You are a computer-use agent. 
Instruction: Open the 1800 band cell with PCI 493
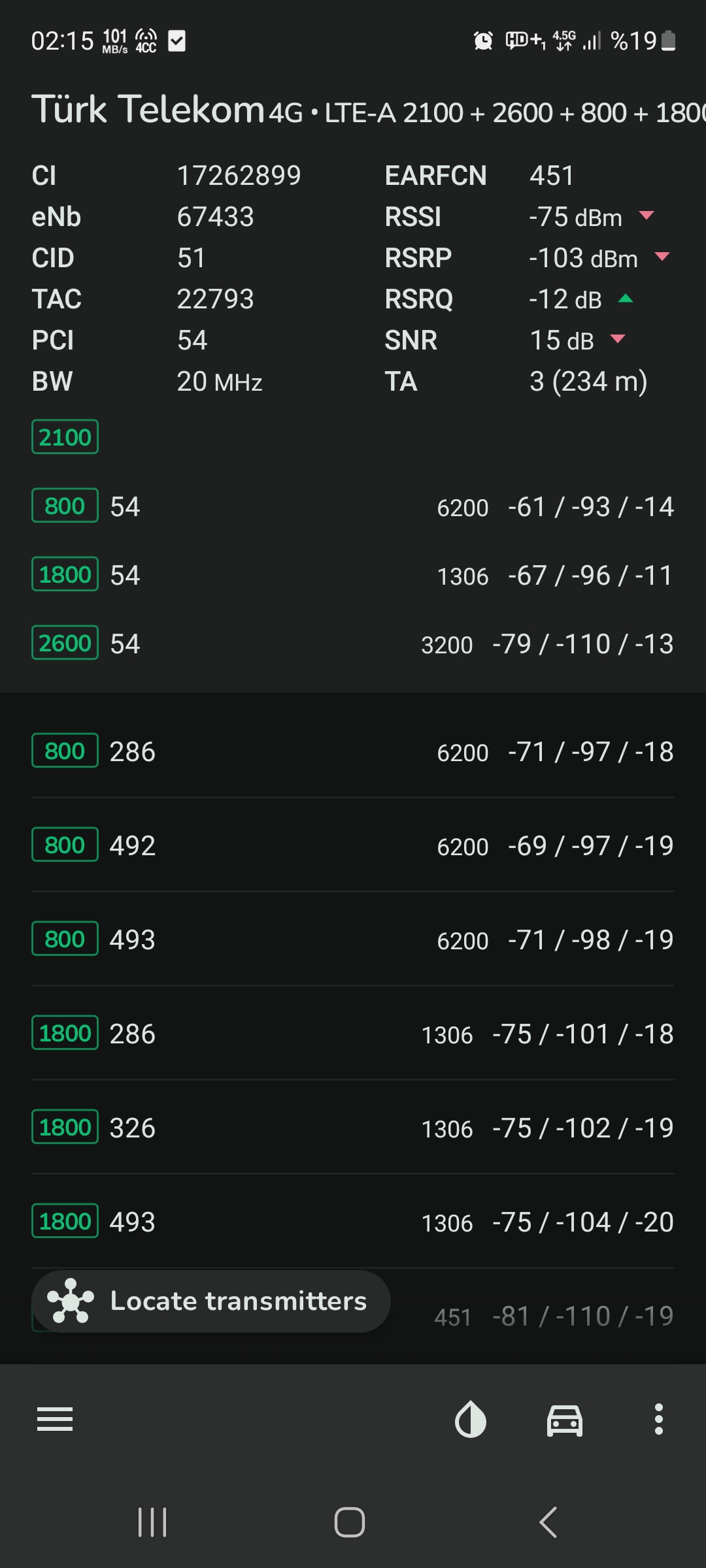point(353,1222)
